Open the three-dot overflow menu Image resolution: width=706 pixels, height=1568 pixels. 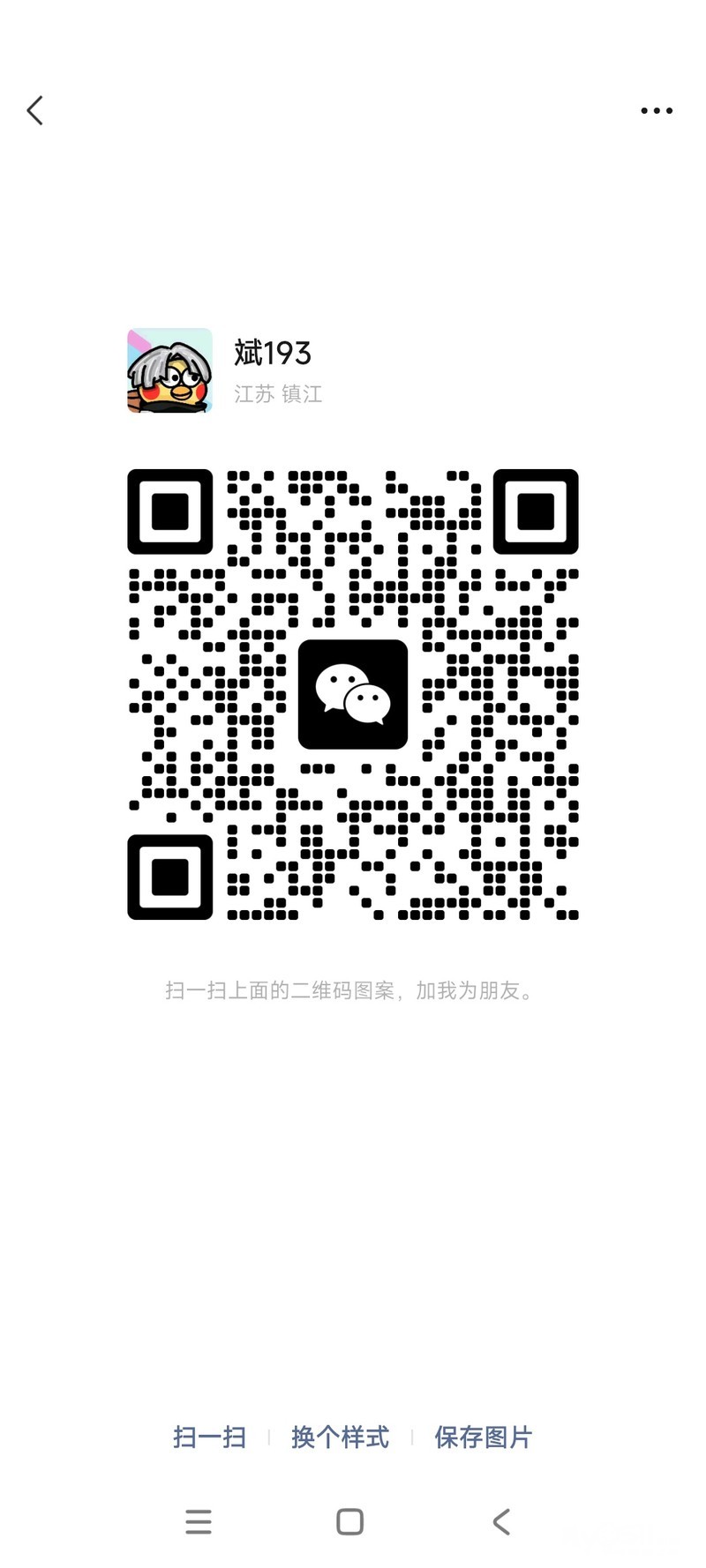[x=657, y=111]
